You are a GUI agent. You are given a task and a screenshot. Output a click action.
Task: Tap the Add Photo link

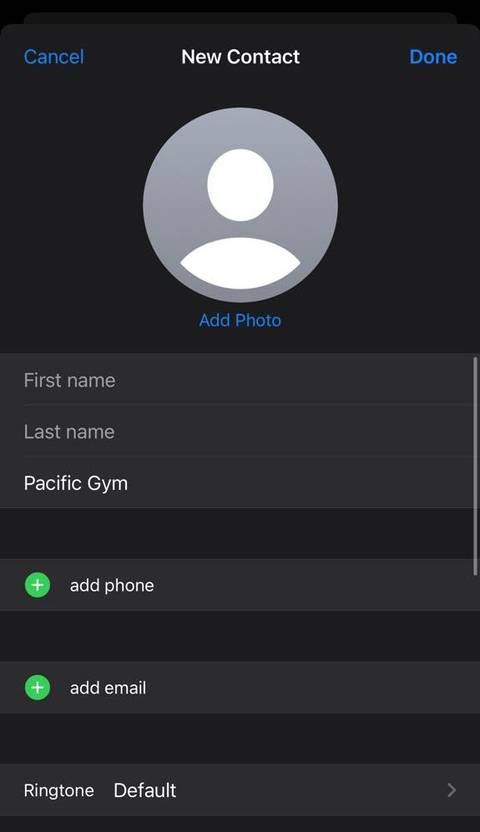pyautogui.click(x=240, y=320)
